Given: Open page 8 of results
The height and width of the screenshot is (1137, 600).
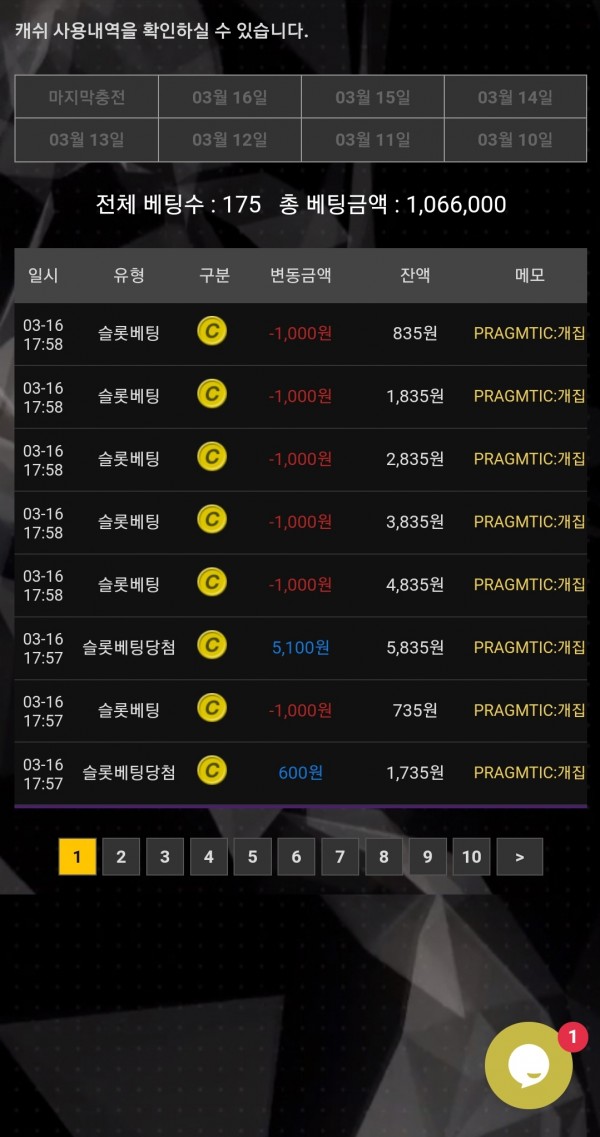Looking at the screenshot, I should click(384, 857).
